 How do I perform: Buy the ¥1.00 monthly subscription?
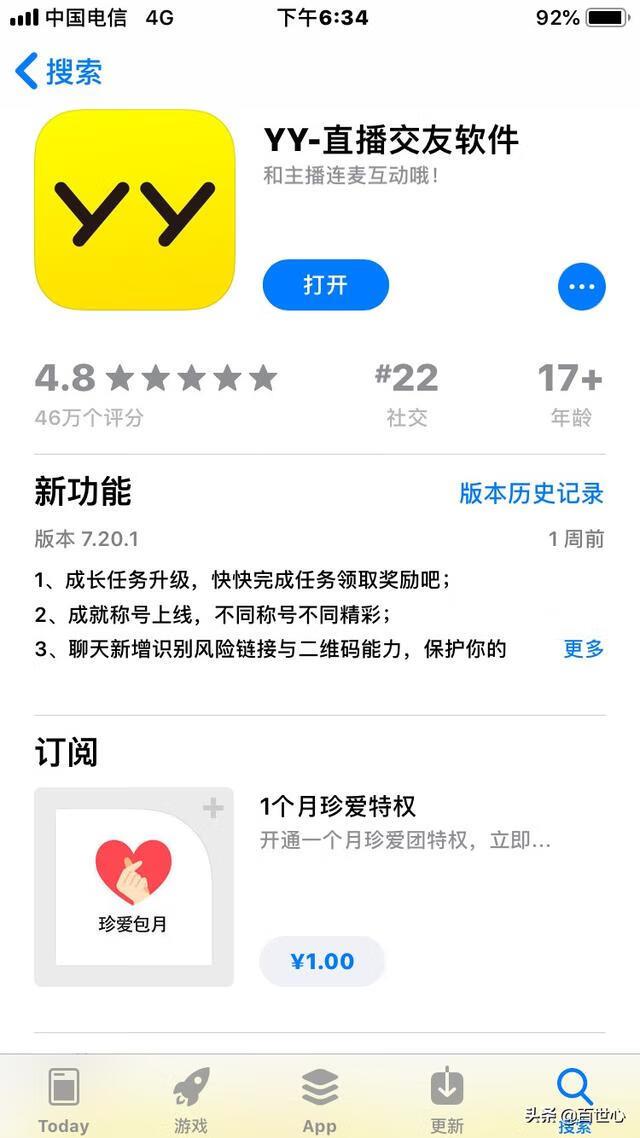pyautogui.click(x=322, y=961)
